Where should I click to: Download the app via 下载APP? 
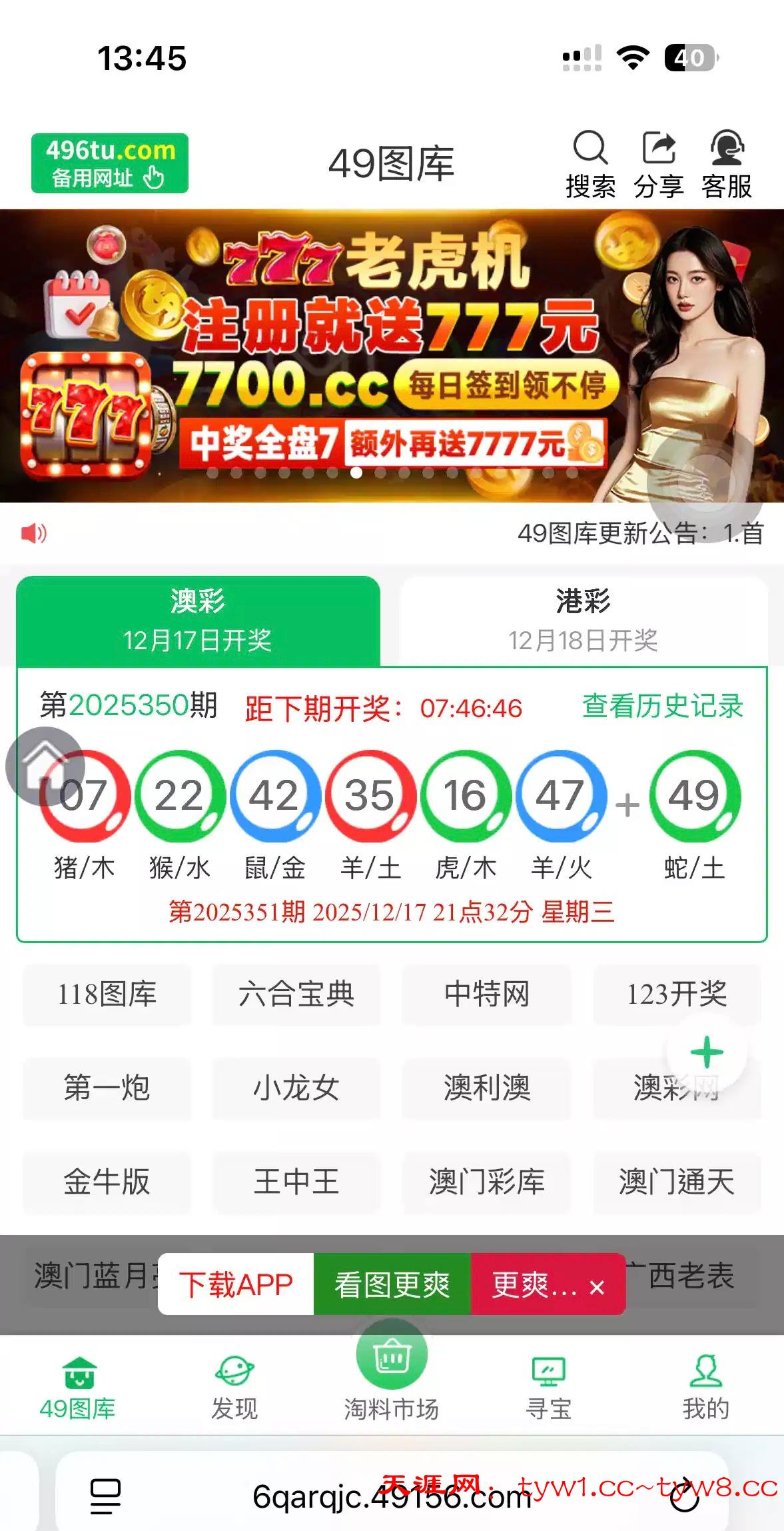[236, 1284]
